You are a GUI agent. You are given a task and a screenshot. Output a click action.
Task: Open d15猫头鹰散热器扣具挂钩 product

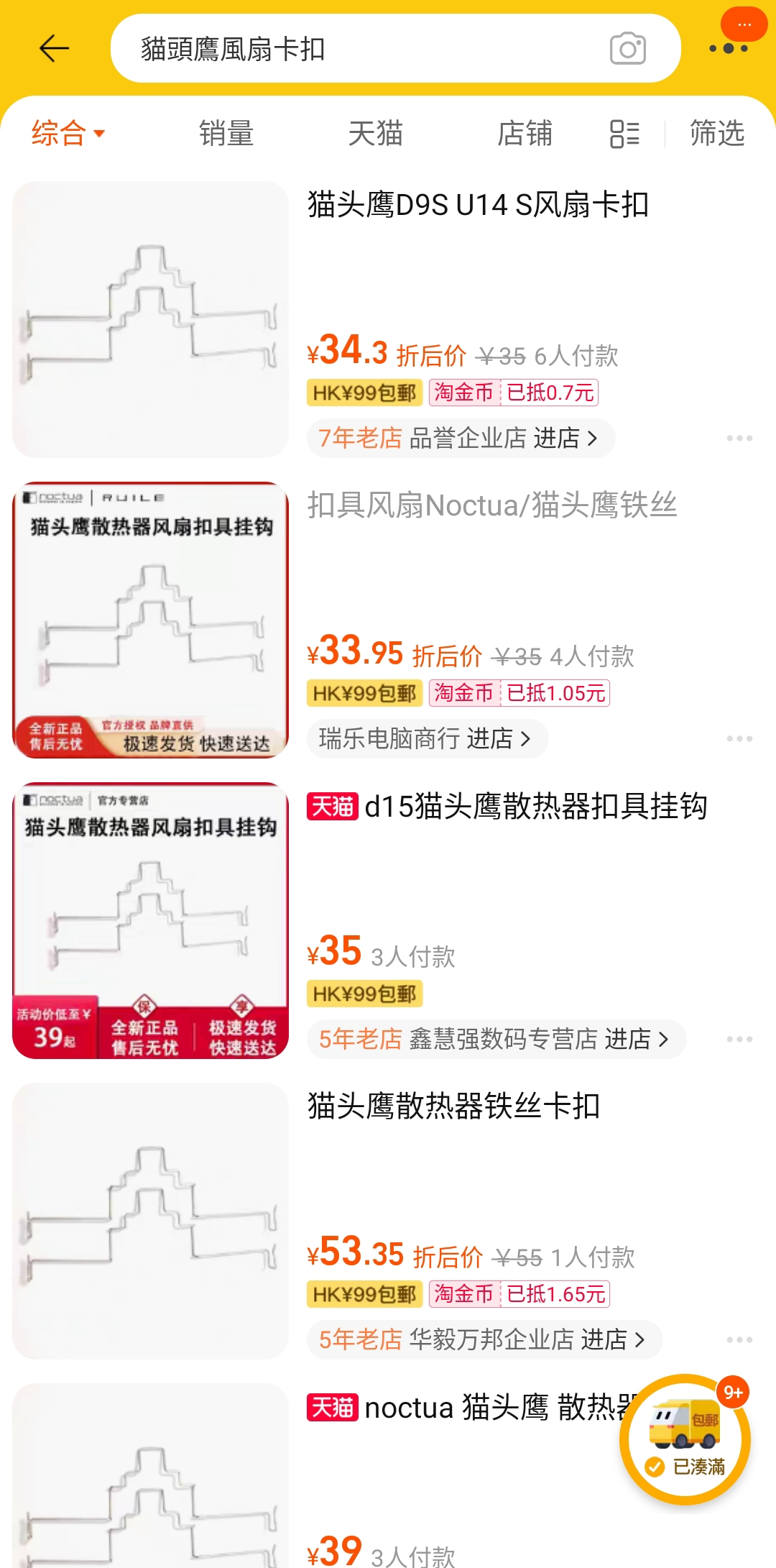click(536, 806)
